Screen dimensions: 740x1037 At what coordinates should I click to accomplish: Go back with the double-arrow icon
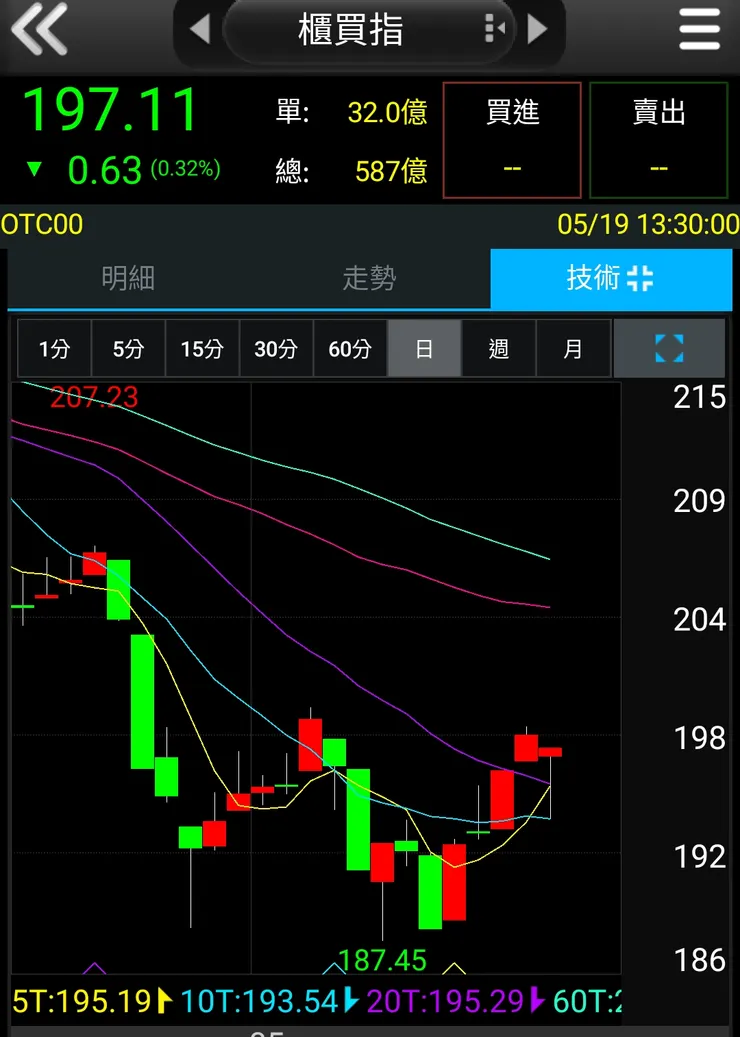pyautogui.click(x=40, y=29)
